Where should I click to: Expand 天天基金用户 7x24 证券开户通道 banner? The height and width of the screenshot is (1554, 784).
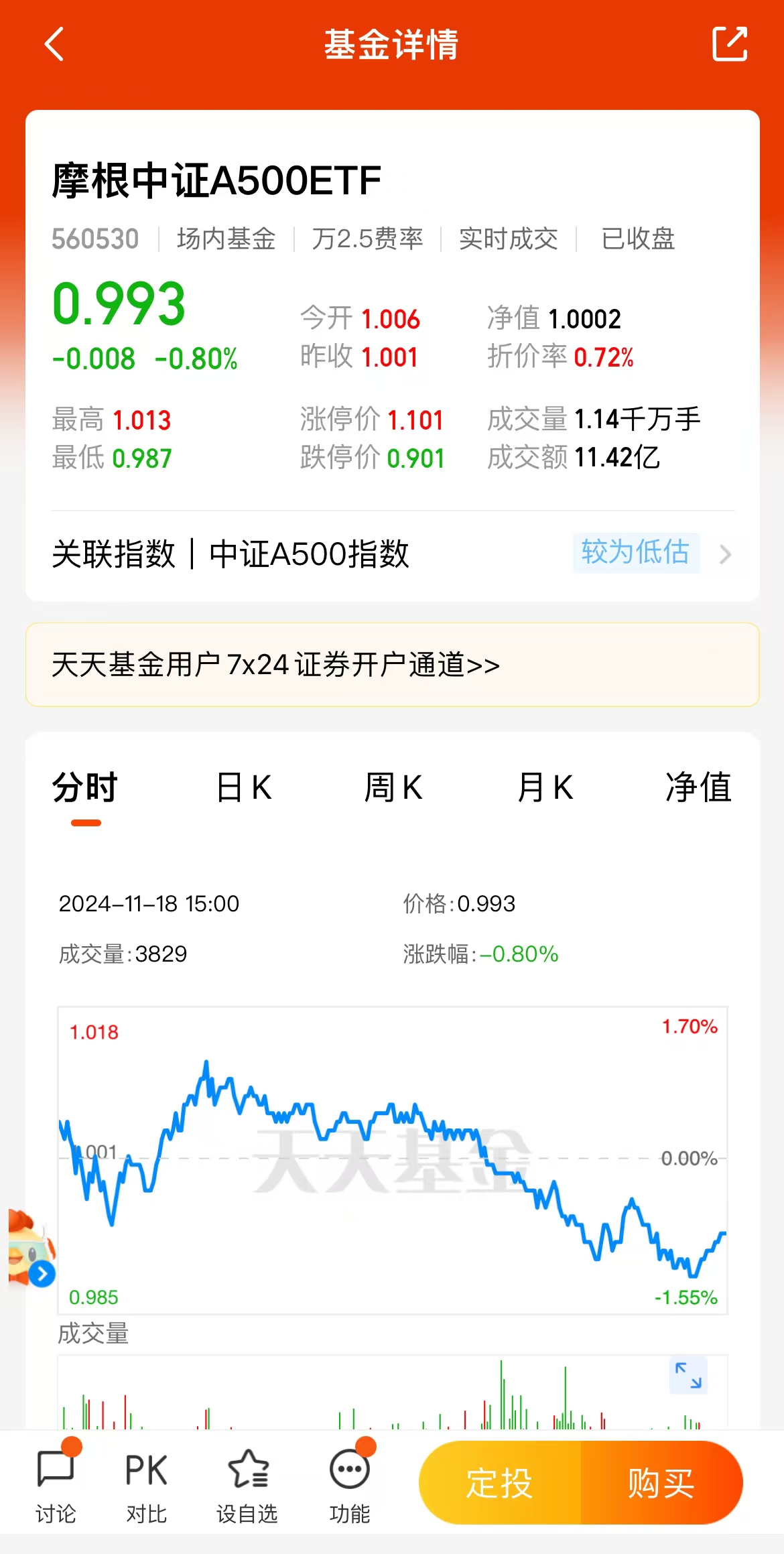click(276, 665)
